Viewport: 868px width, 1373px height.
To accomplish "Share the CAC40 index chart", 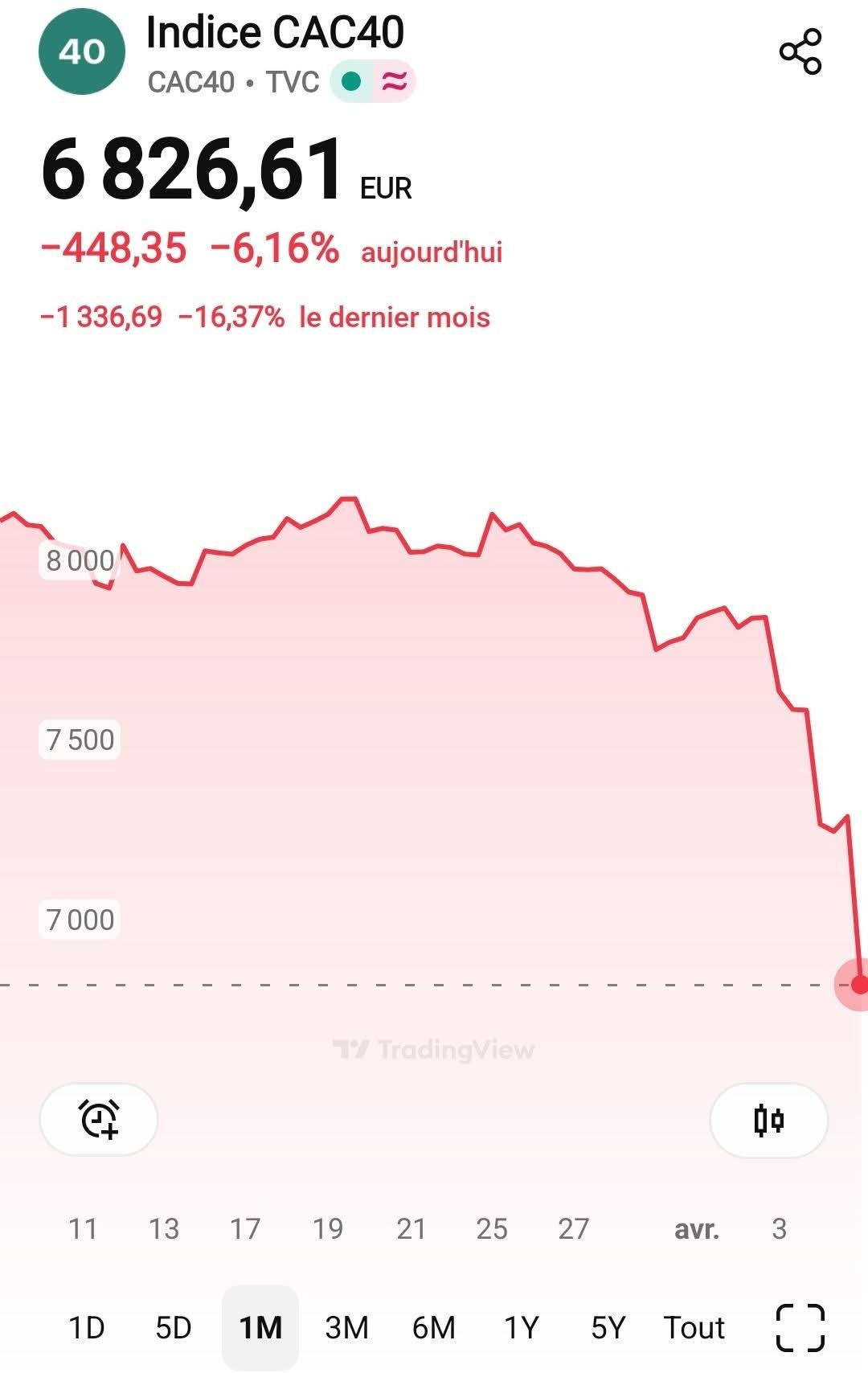I will click(x=800, y=52).
